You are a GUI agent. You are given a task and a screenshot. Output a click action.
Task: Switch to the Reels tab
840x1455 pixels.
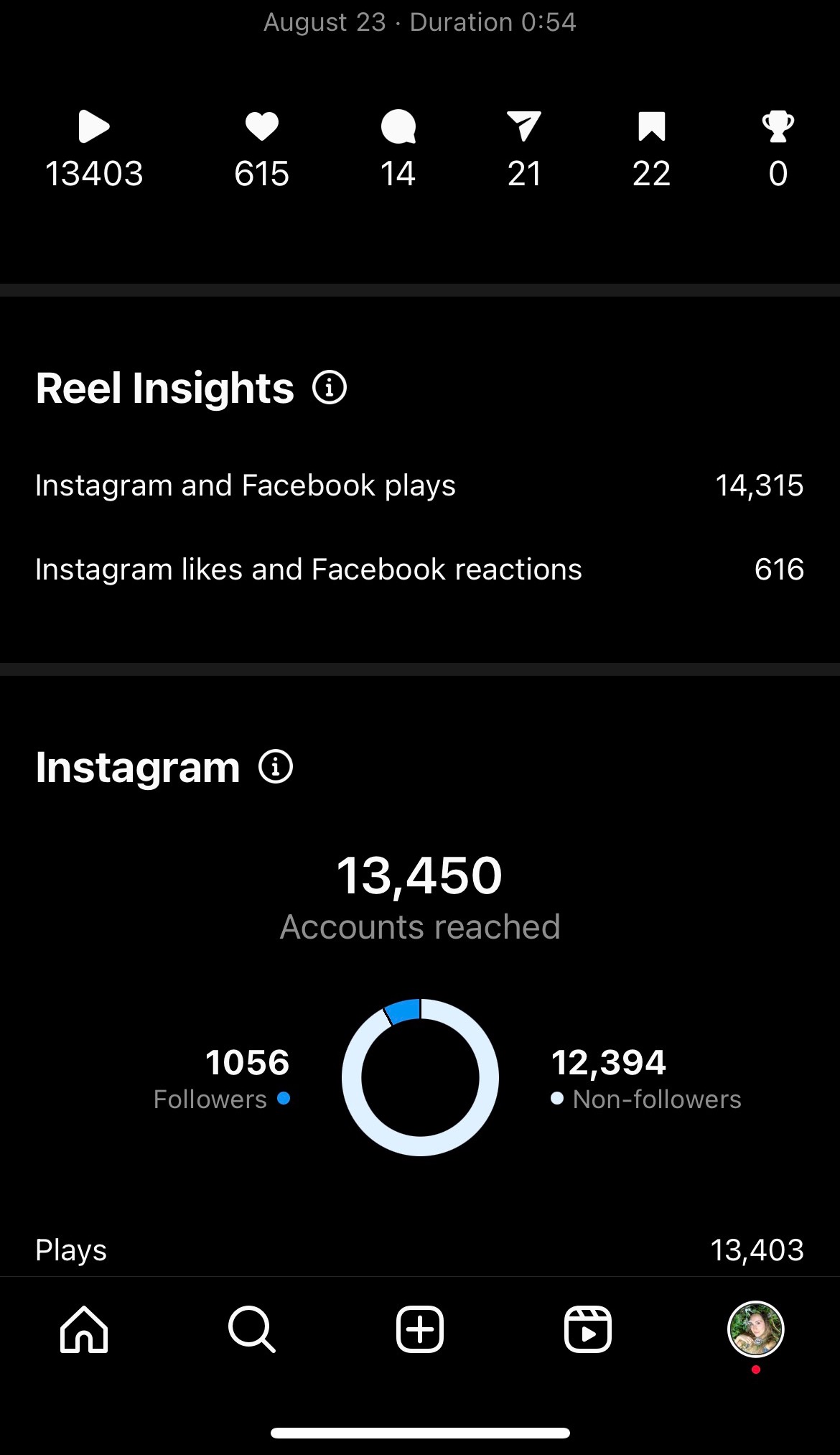click(x=588, y=1329)
